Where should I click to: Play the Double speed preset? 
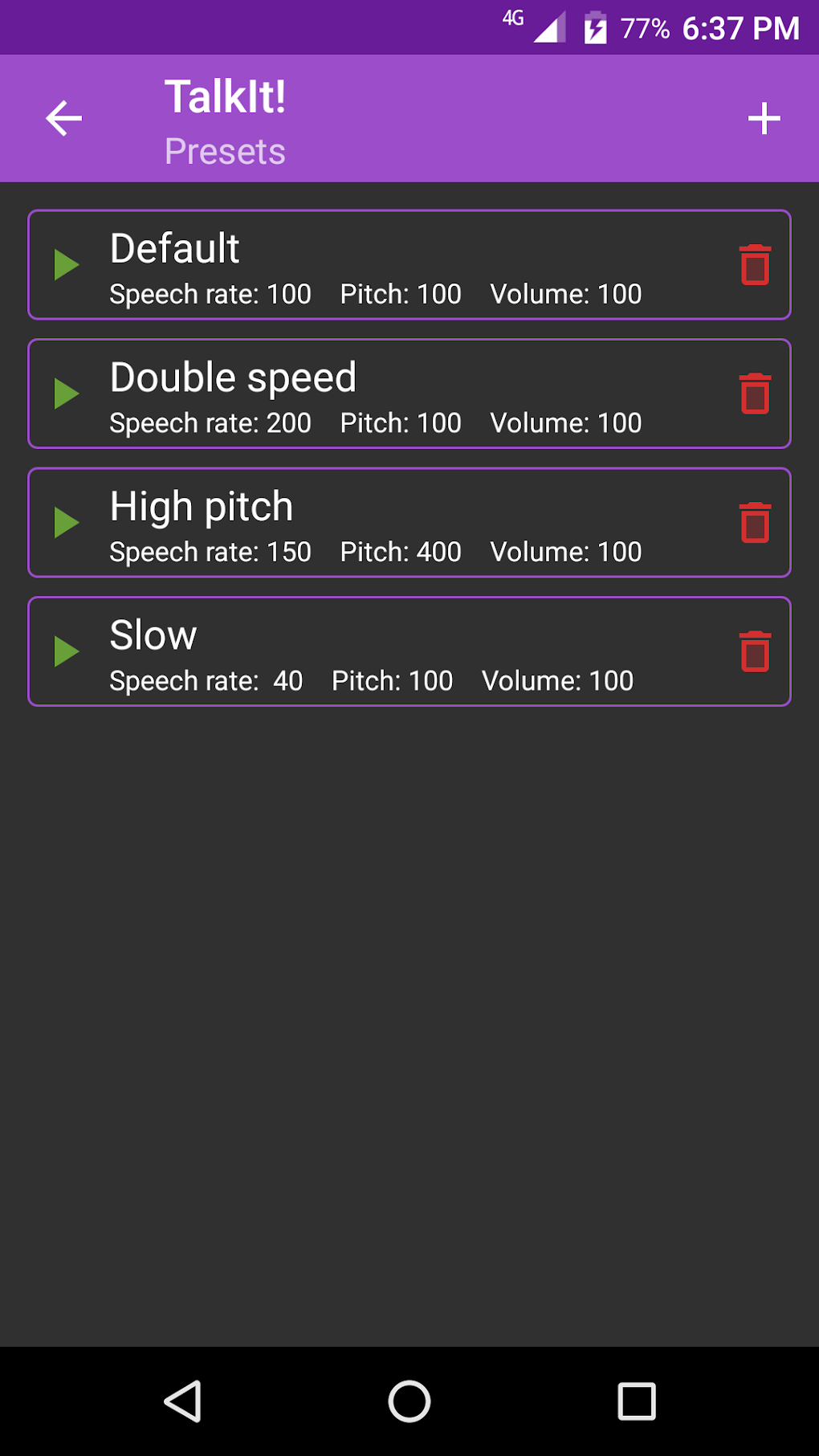(x=66, y=394)
